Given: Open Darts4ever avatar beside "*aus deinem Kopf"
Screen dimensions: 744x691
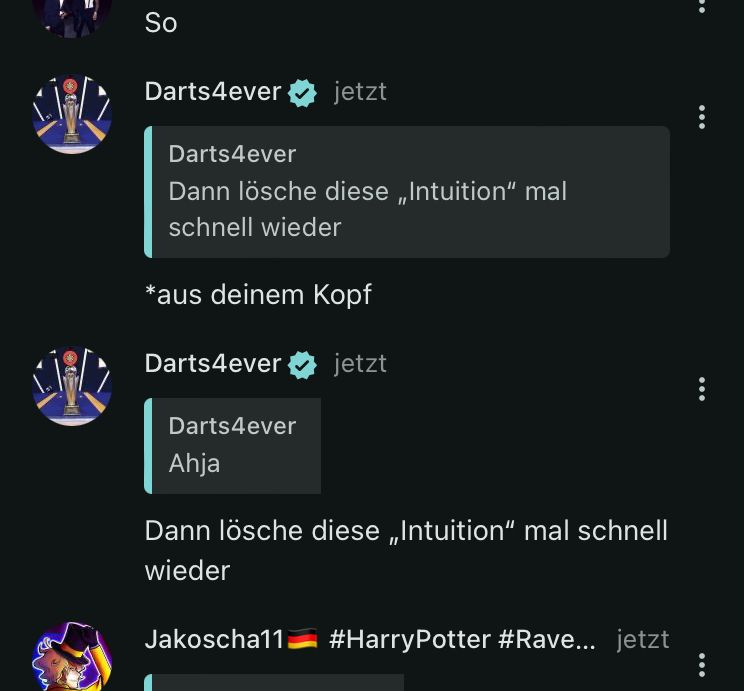Looking at the screenshot, I should point(72,115).
